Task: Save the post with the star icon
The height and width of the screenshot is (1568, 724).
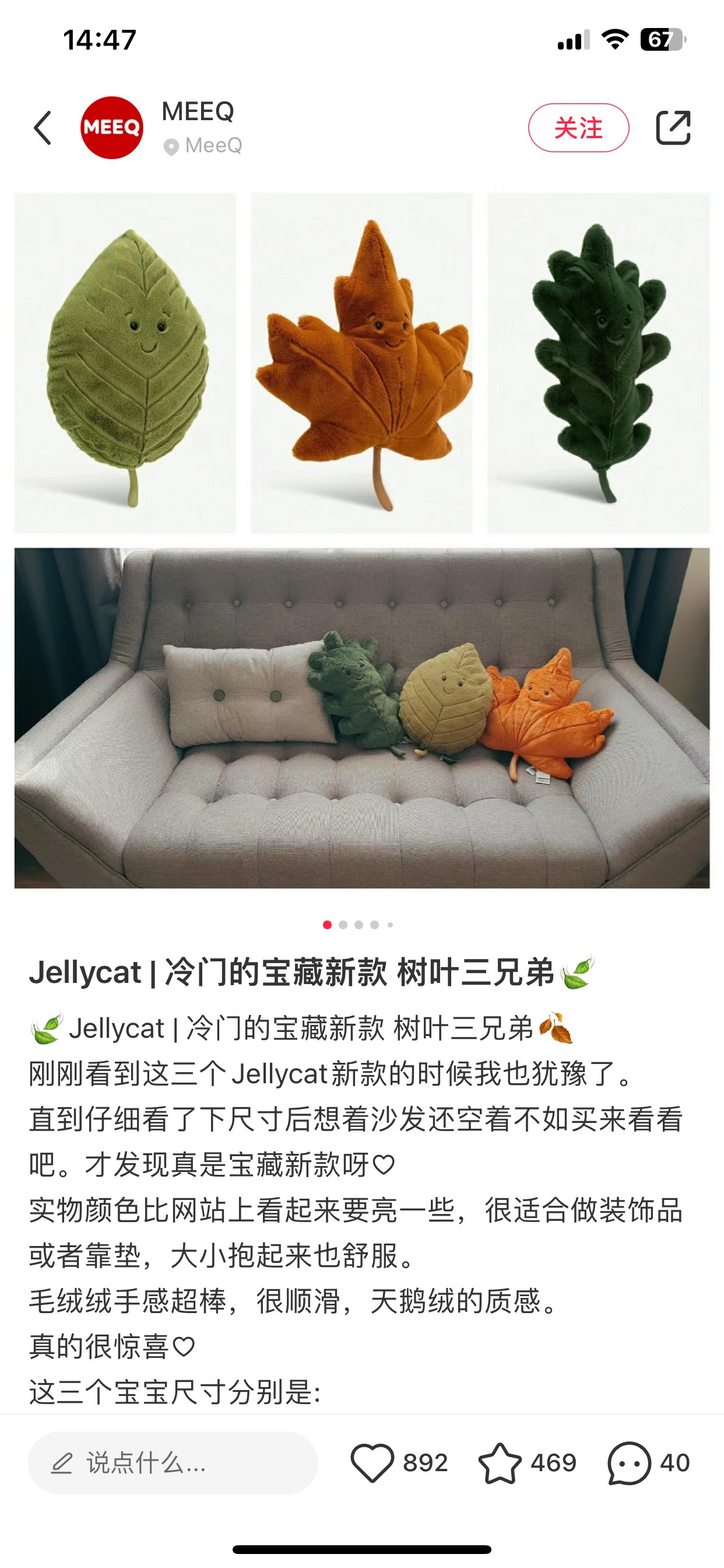Action: (x=500, y=1462)
